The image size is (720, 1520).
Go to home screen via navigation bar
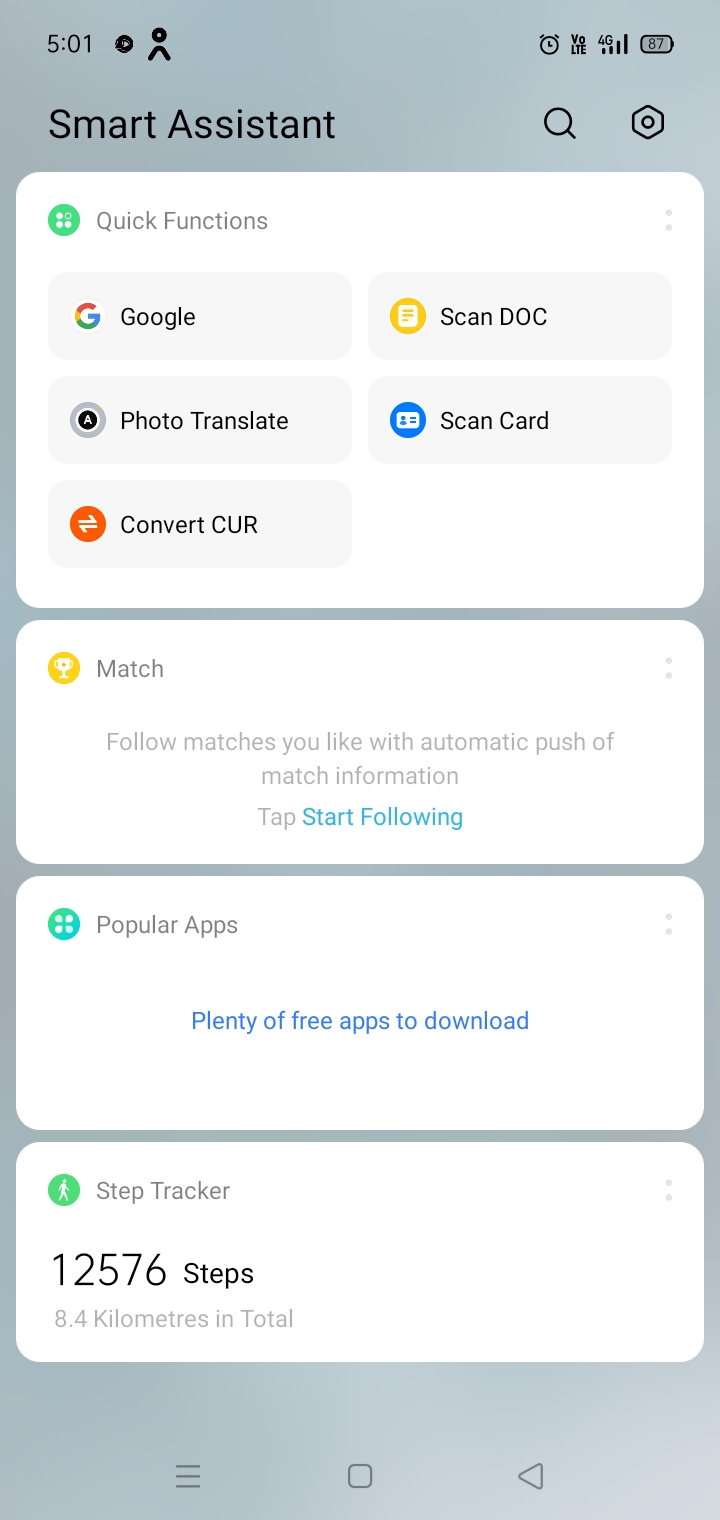tap(360, 1476)
